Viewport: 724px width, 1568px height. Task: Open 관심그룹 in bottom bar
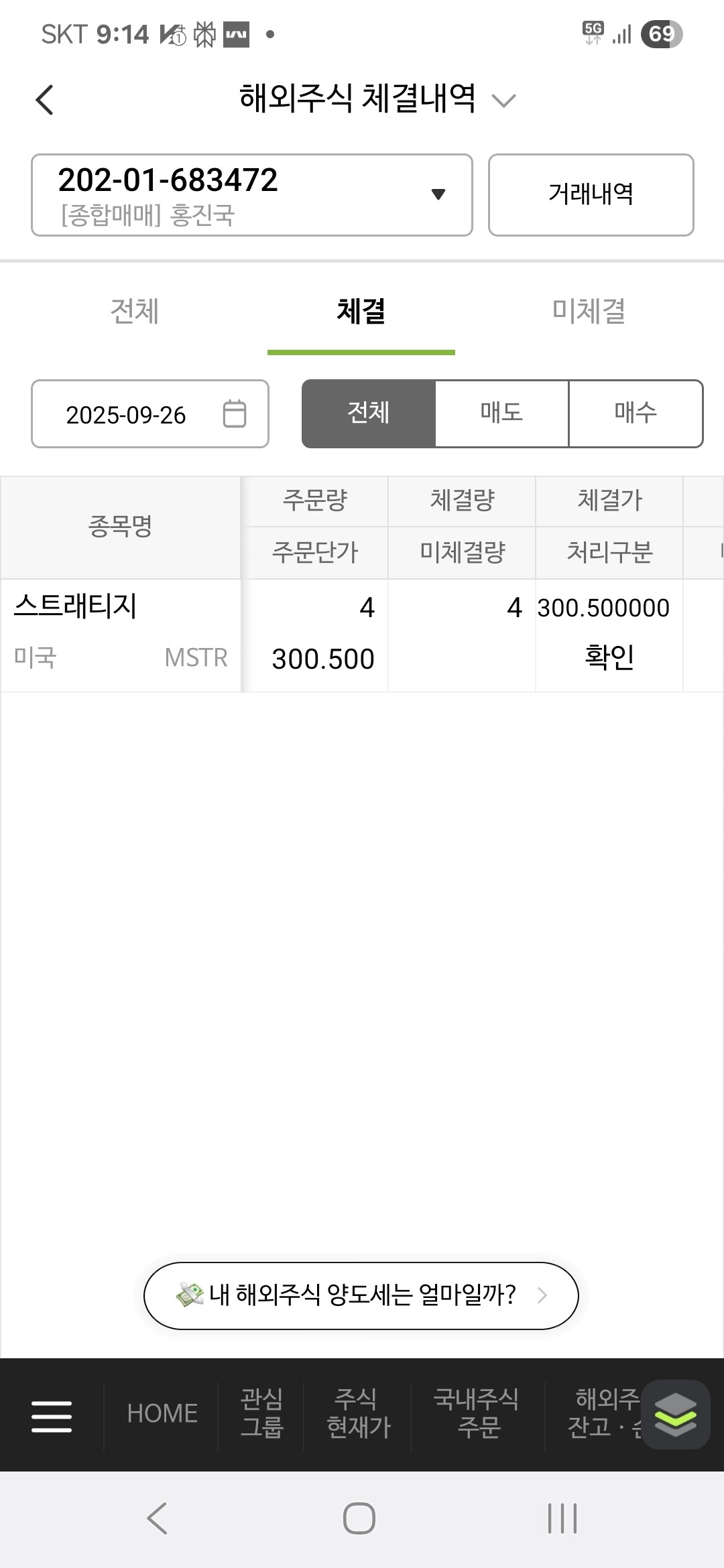pos(261,1414)
